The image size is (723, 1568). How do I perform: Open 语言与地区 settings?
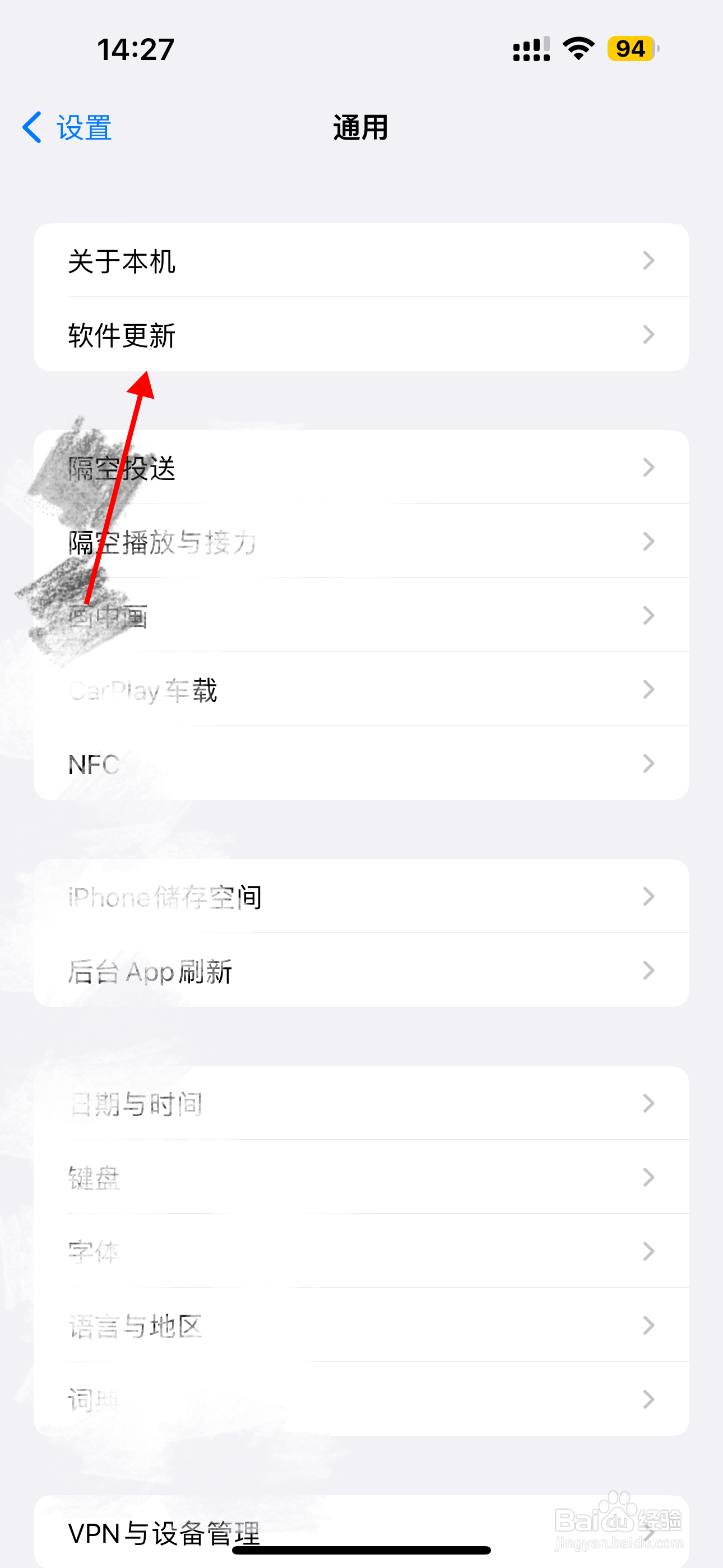click(361, 1325)
